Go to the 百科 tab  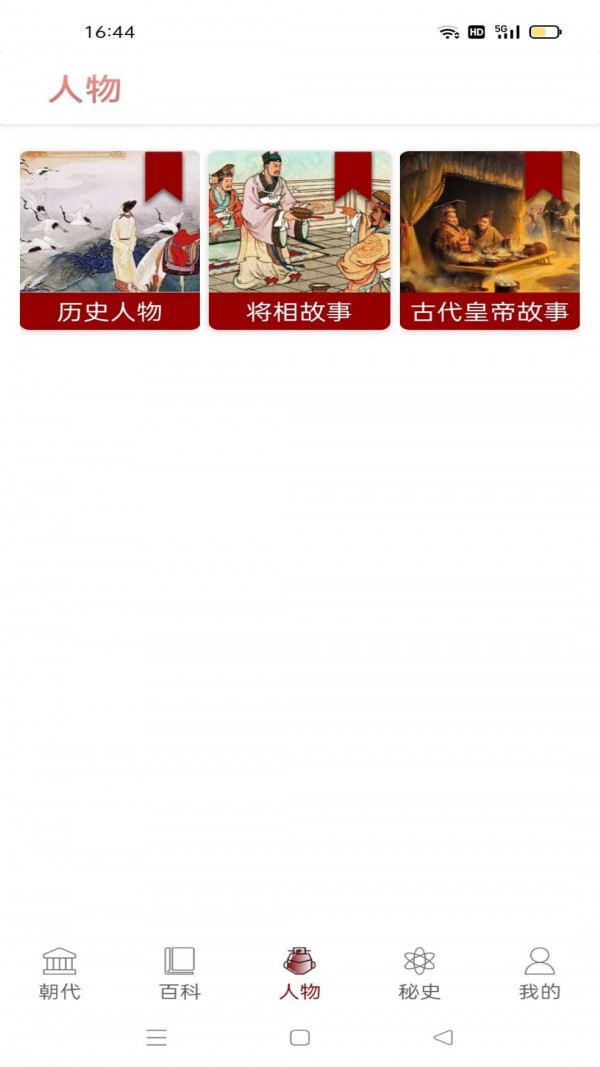pyautogui.click(x=180, y=973)
